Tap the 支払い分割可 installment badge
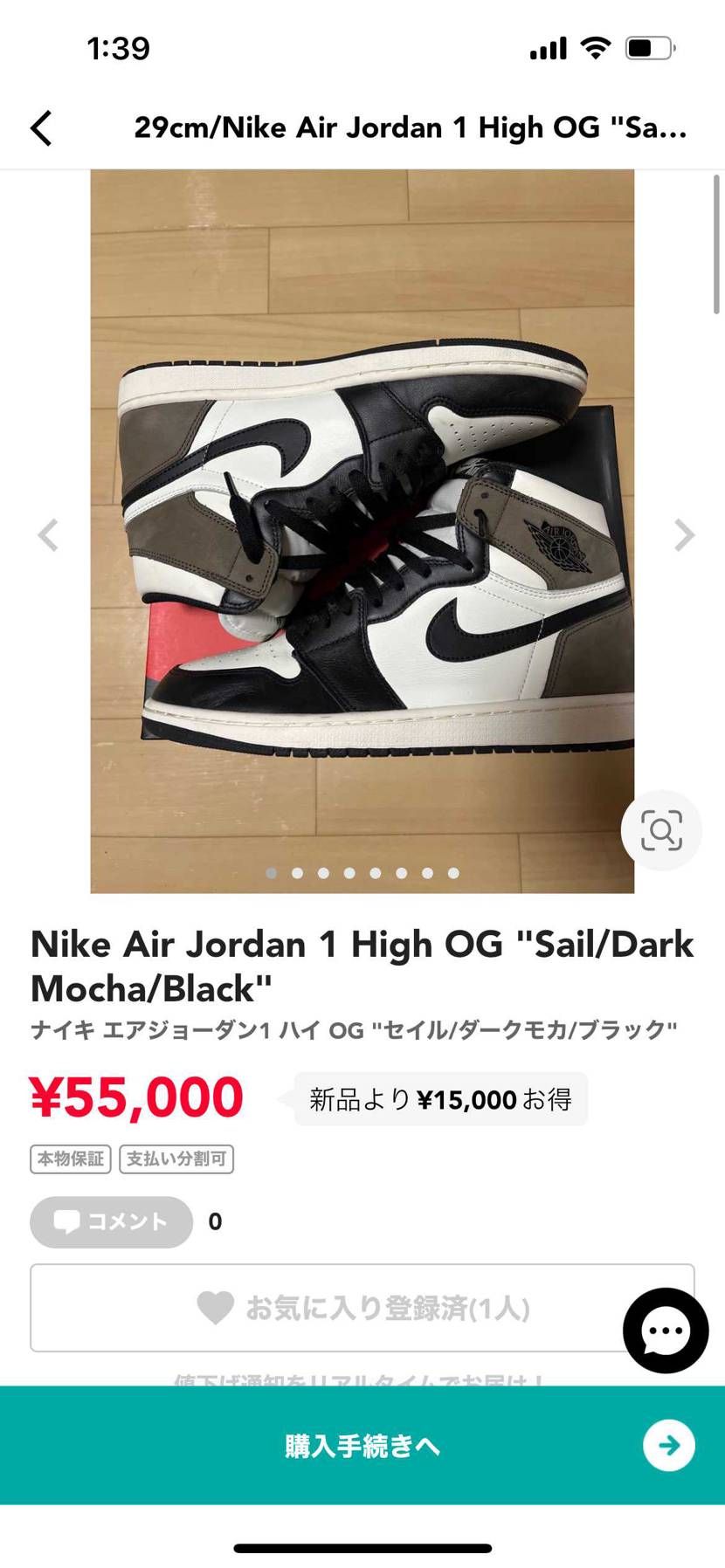The width and height of the screenshot is (725, 1568). [177, 1159]
